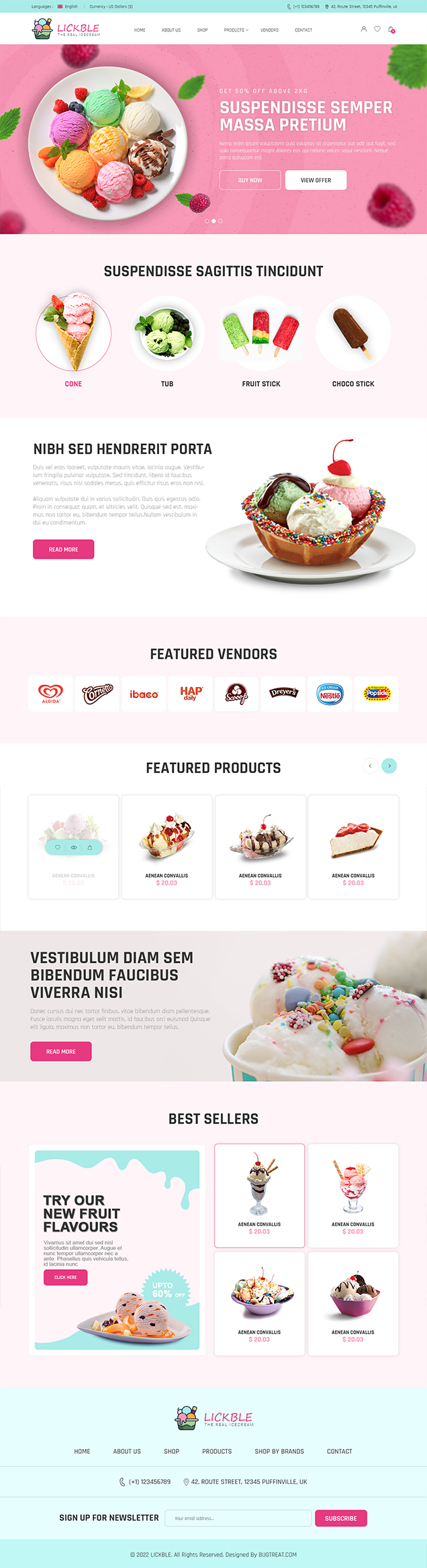The width and height of the screenshot is (427, 1568).
Task: Open the user account icon in header
Action: pos(363,29)
